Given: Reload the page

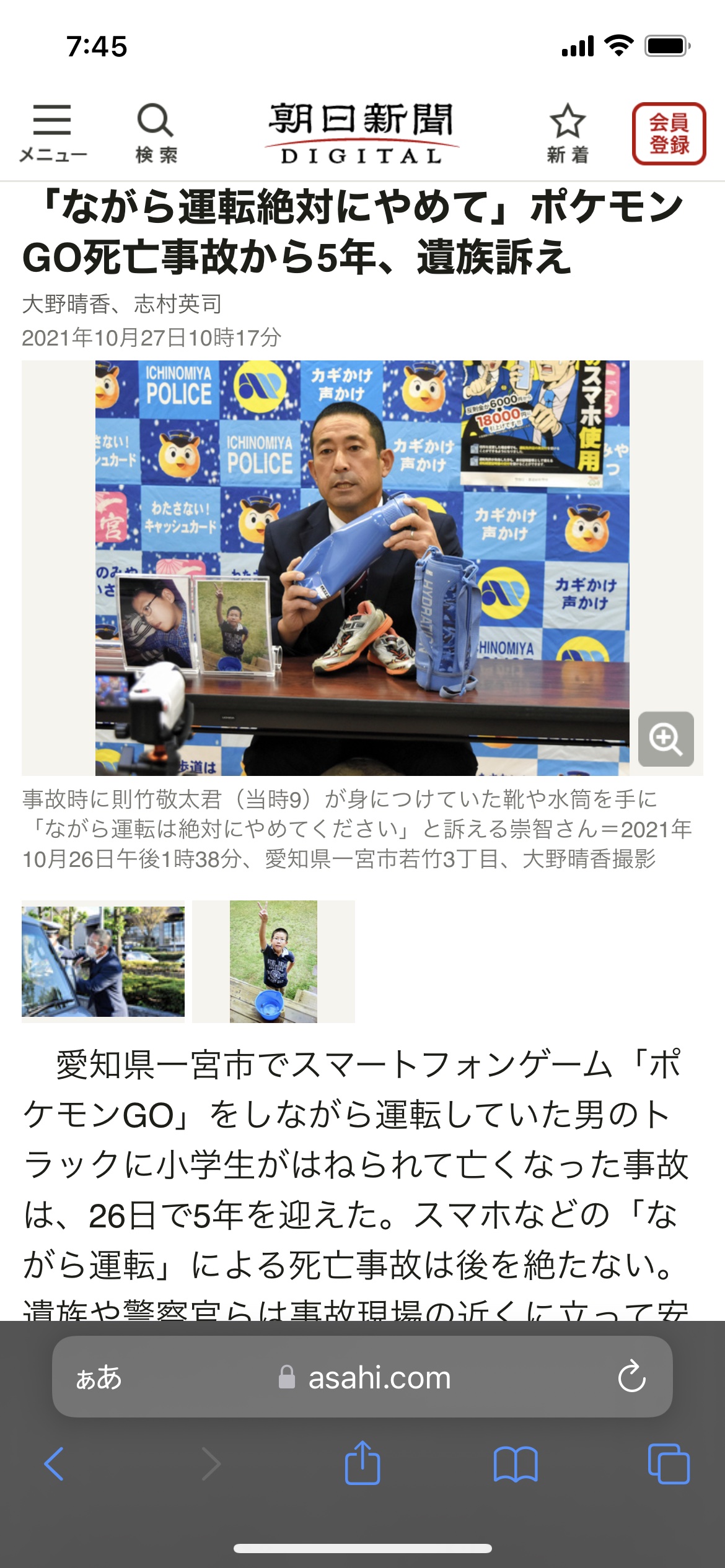Looking at the screenshot, I should pyautogui.click(x=632, y=1377).
